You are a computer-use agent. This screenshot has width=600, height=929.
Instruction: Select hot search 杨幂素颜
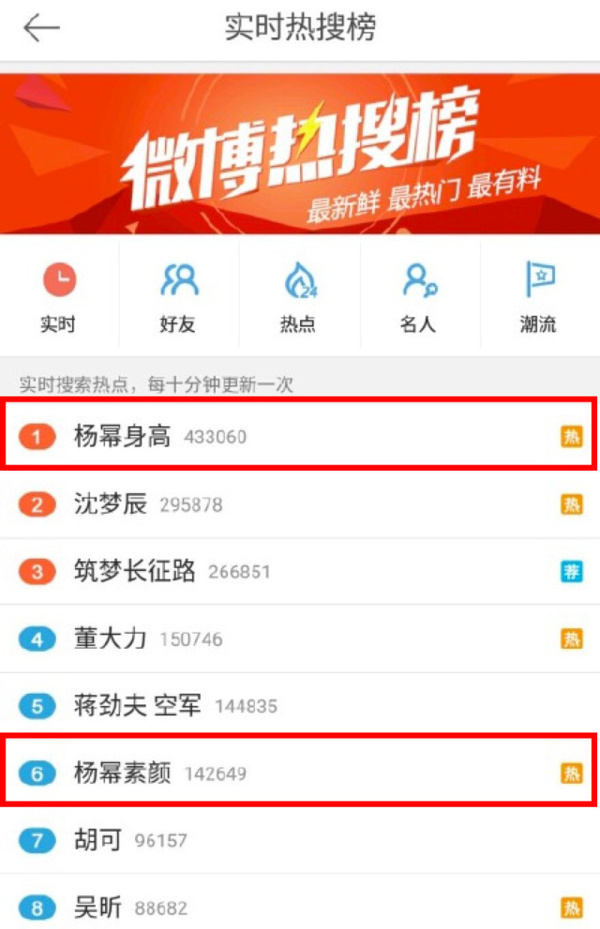122,773
